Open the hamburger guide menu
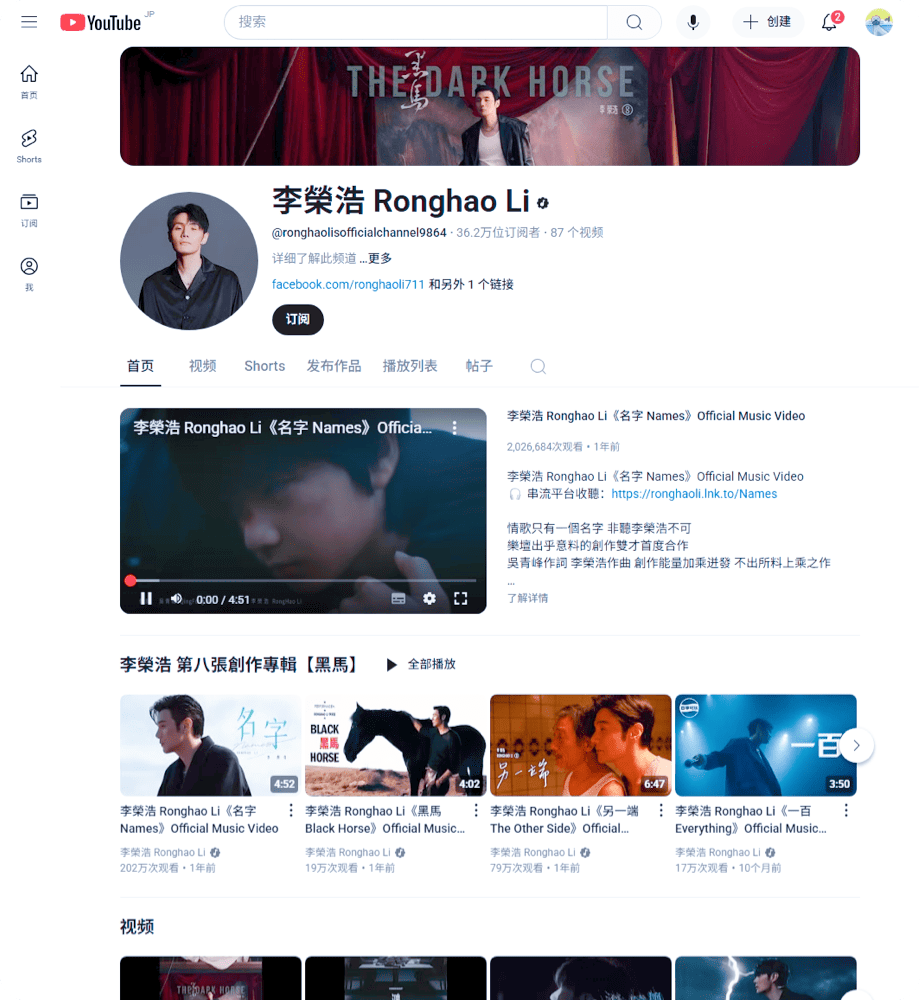 click(x=29, y=22)
